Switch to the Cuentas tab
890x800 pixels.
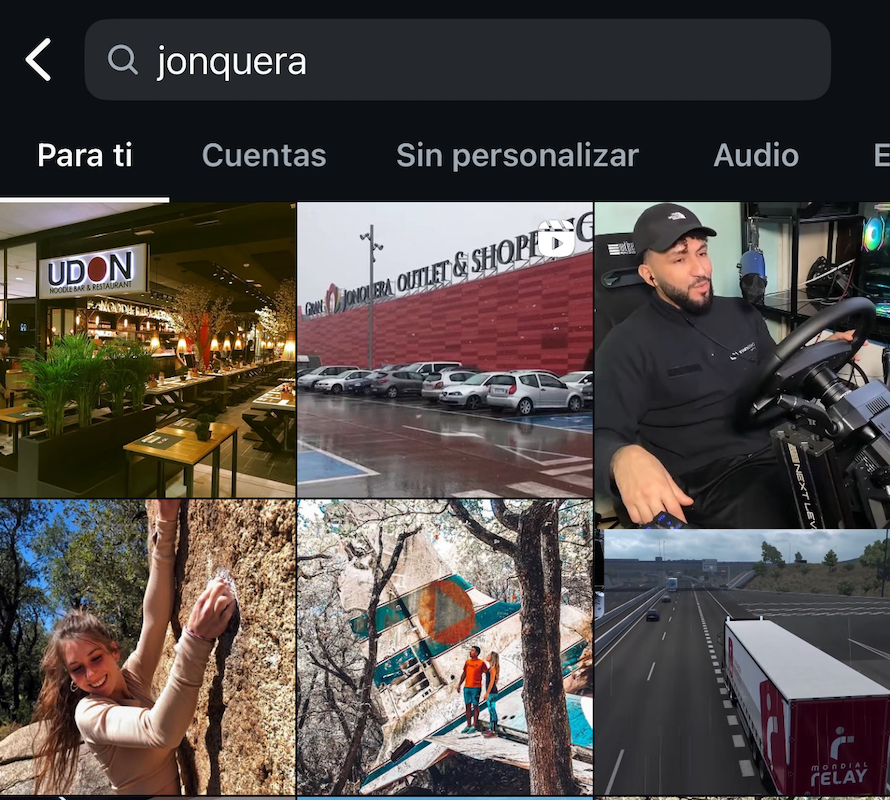(x=264, y=155)
